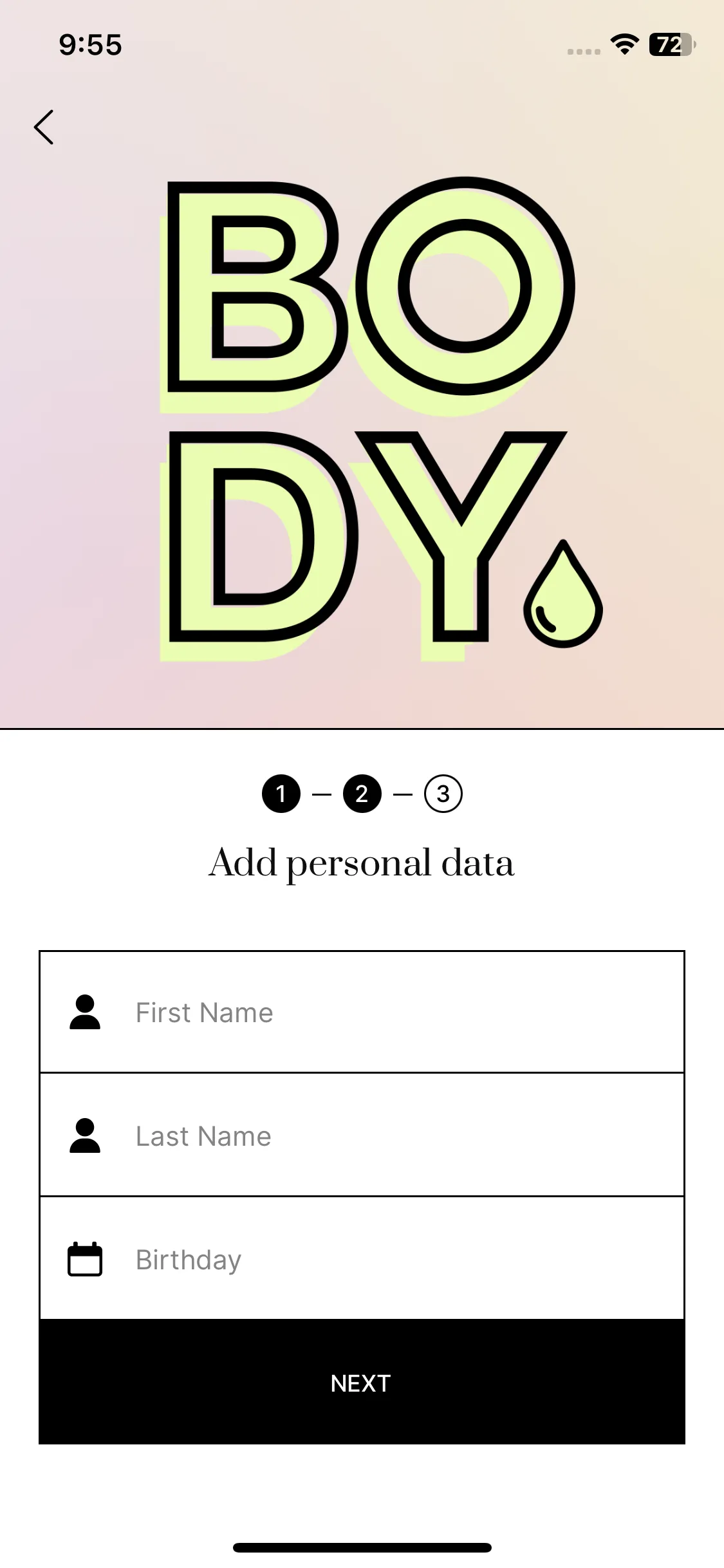Open the Birthday date field
724x1568 pixels.
tap(362, 1258)
